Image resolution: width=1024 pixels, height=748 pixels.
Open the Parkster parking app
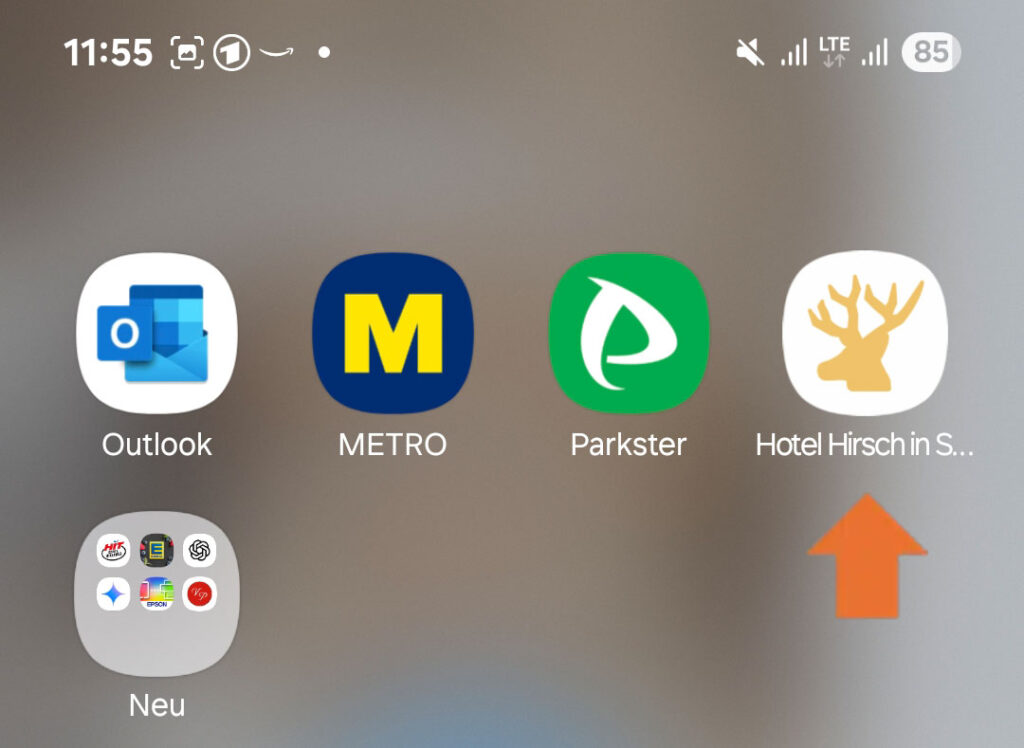pyautogui.click(x=628, y=333)
